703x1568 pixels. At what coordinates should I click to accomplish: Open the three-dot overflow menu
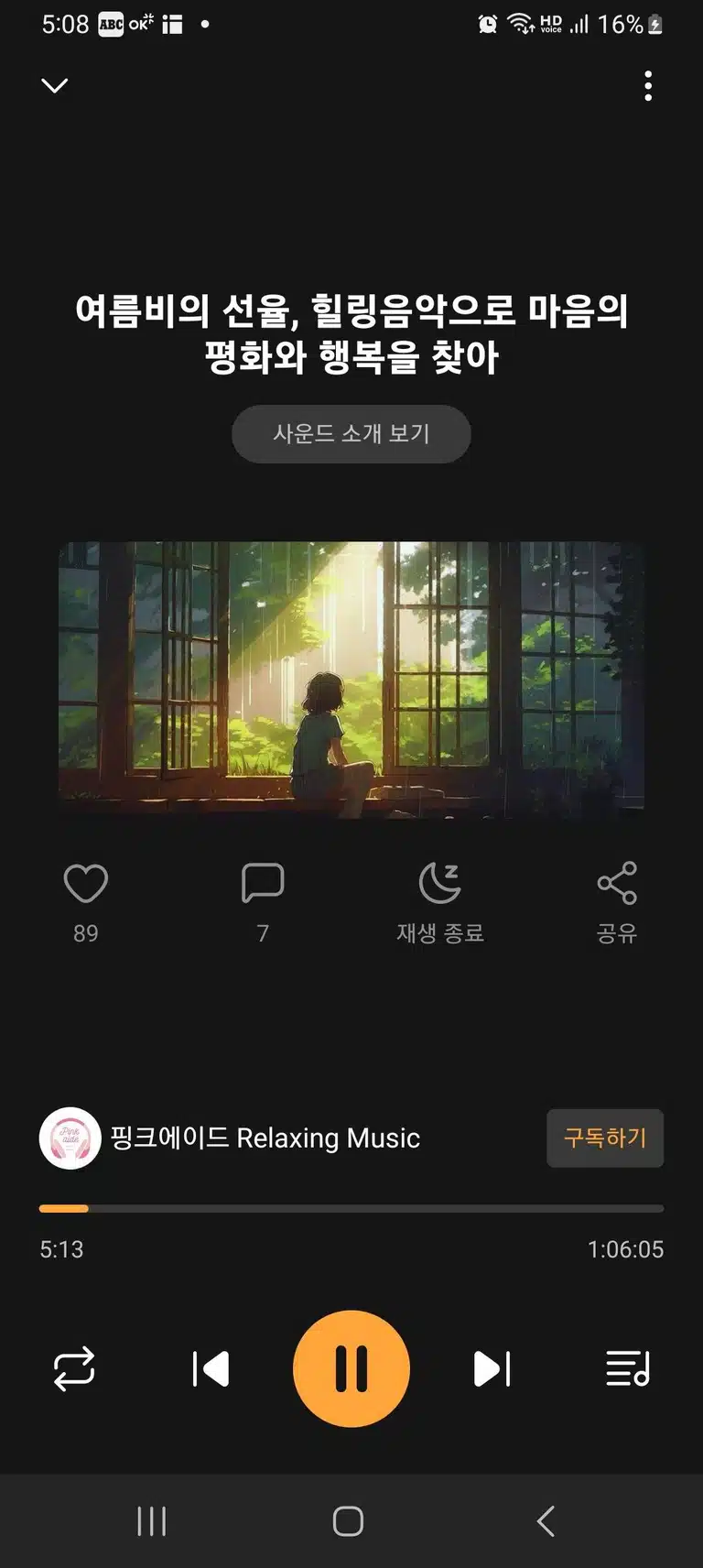[x=648, y=86]
